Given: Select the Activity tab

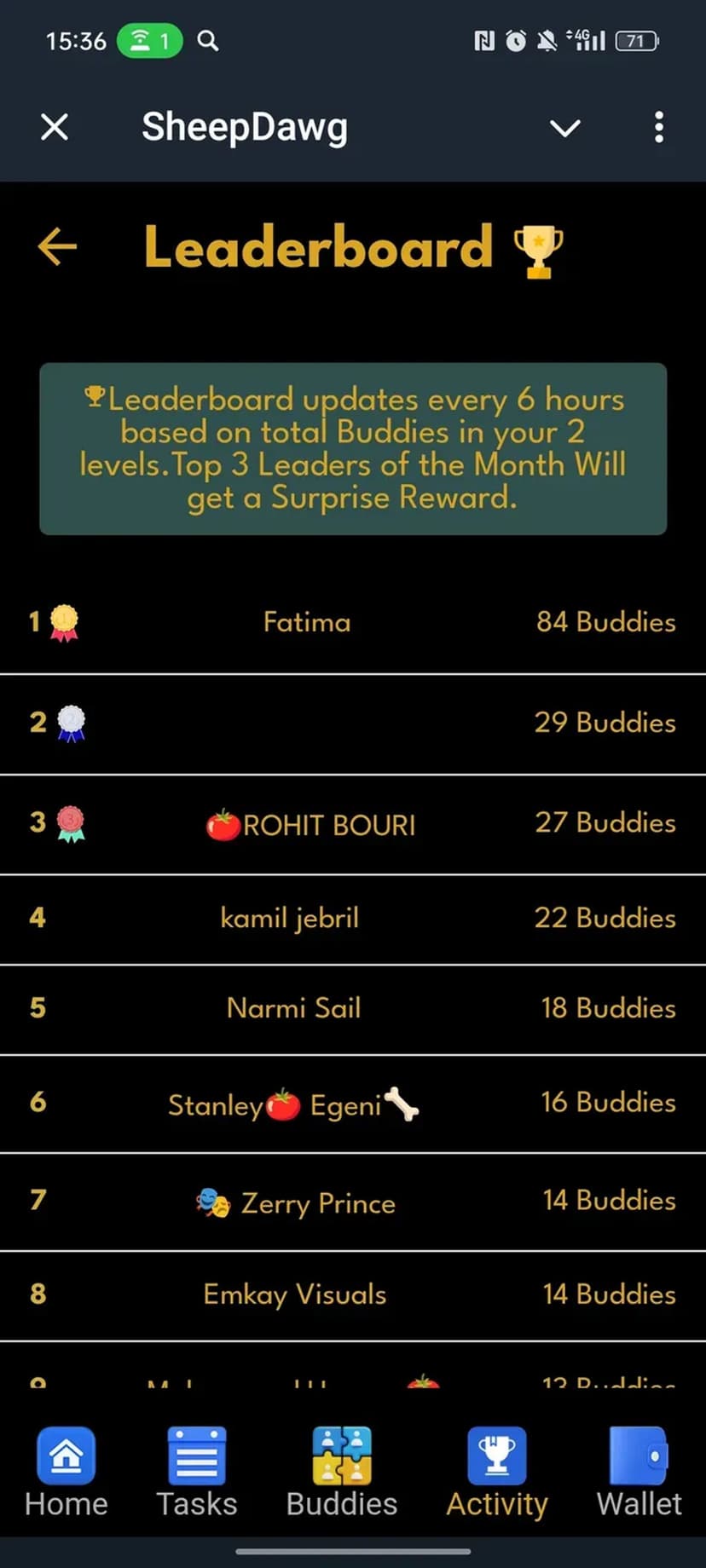Looking at the screenshot, I should [x=497, y=1472].
